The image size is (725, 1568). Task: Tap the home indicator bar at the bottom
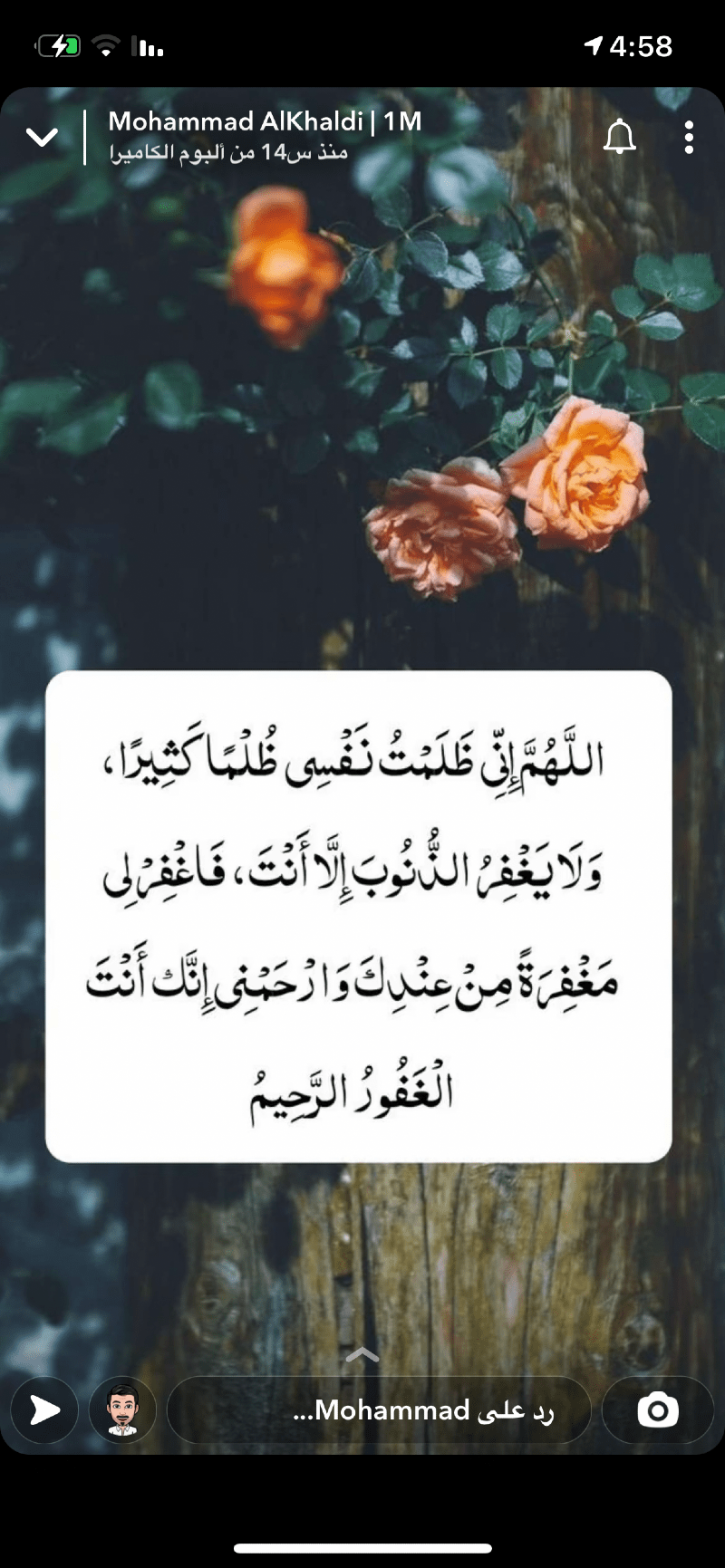[x=362, y=1551]
